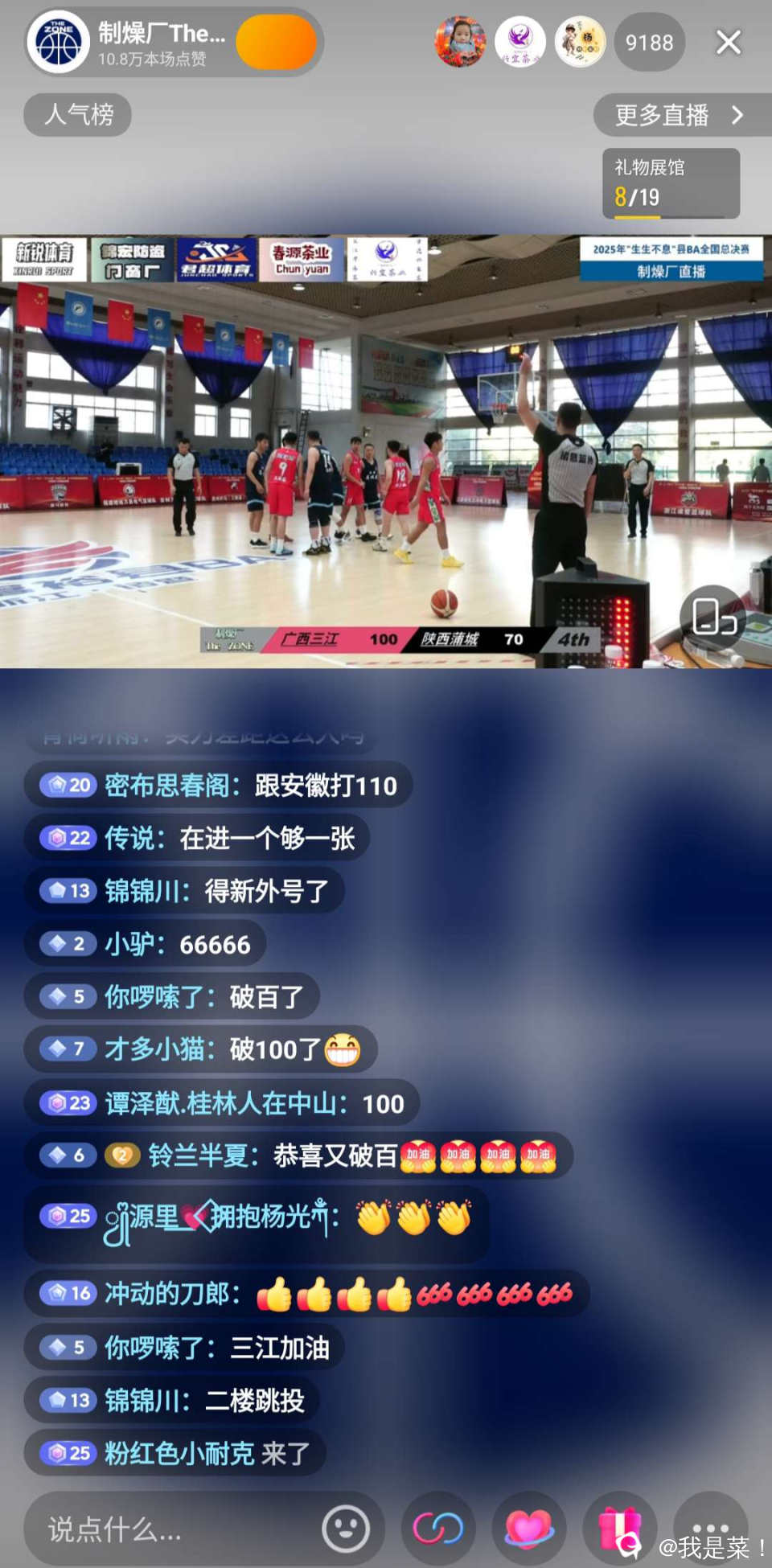772x1568 pixels.
Task: Open the 制燥厂 streamer profile avatar
Action: 58,42
